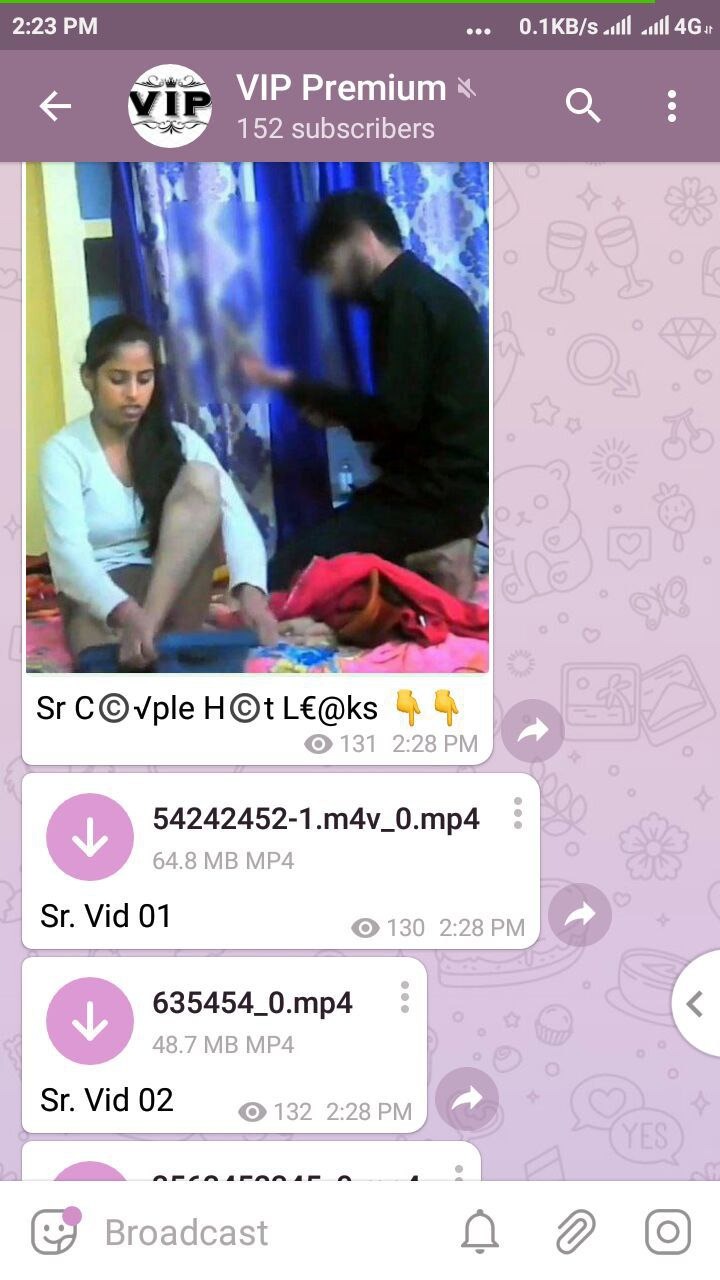This screenshot has width=720, height=1280.
Task: Expand the side panel arrow handle
Action: pyautogui.click(x=695, y=1003)
